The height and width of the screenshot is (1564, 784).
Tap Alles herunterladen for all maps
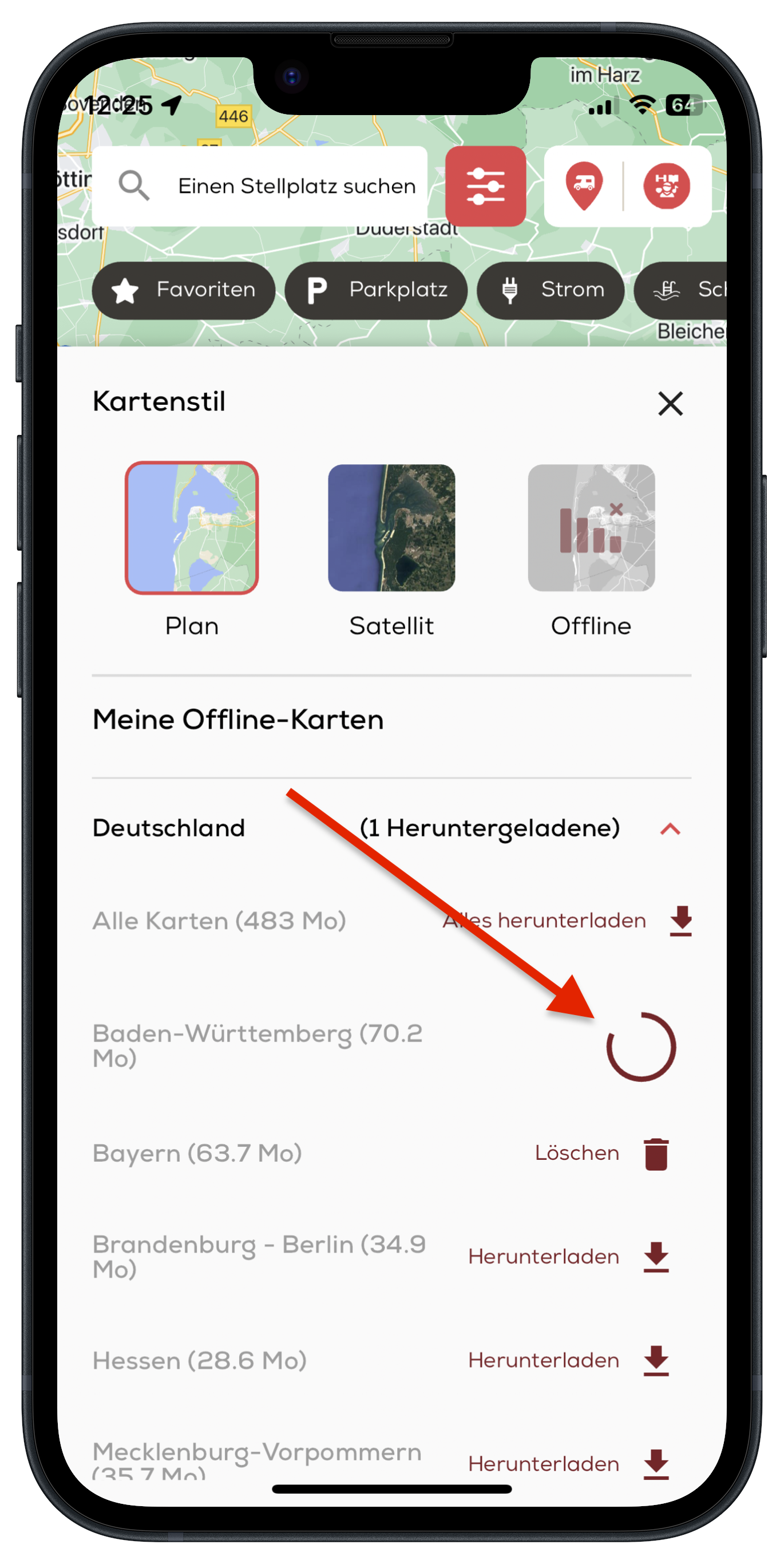coord(568,921)
